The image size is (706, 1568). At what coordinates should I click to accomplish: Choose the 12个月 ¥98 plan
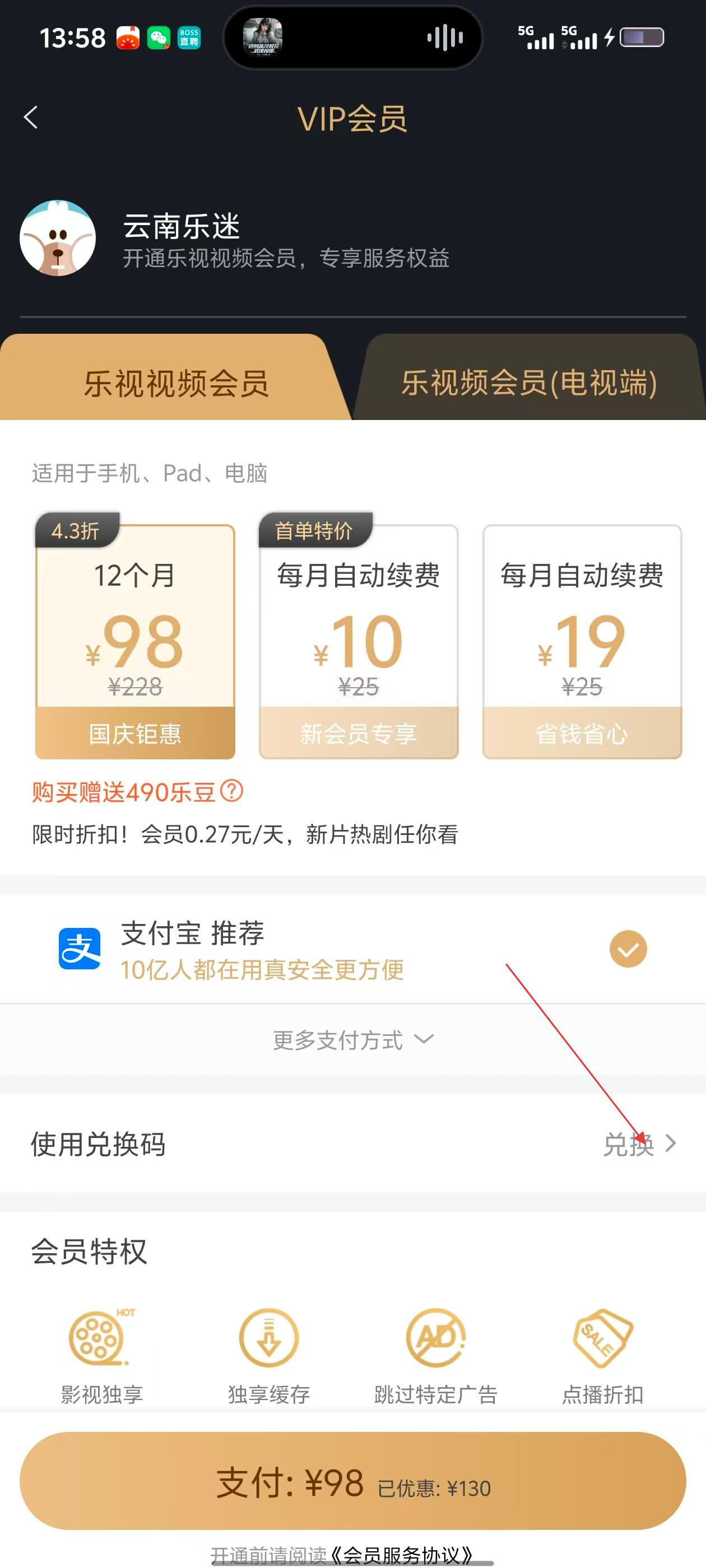pyautogui.click(x=135, y=641)
